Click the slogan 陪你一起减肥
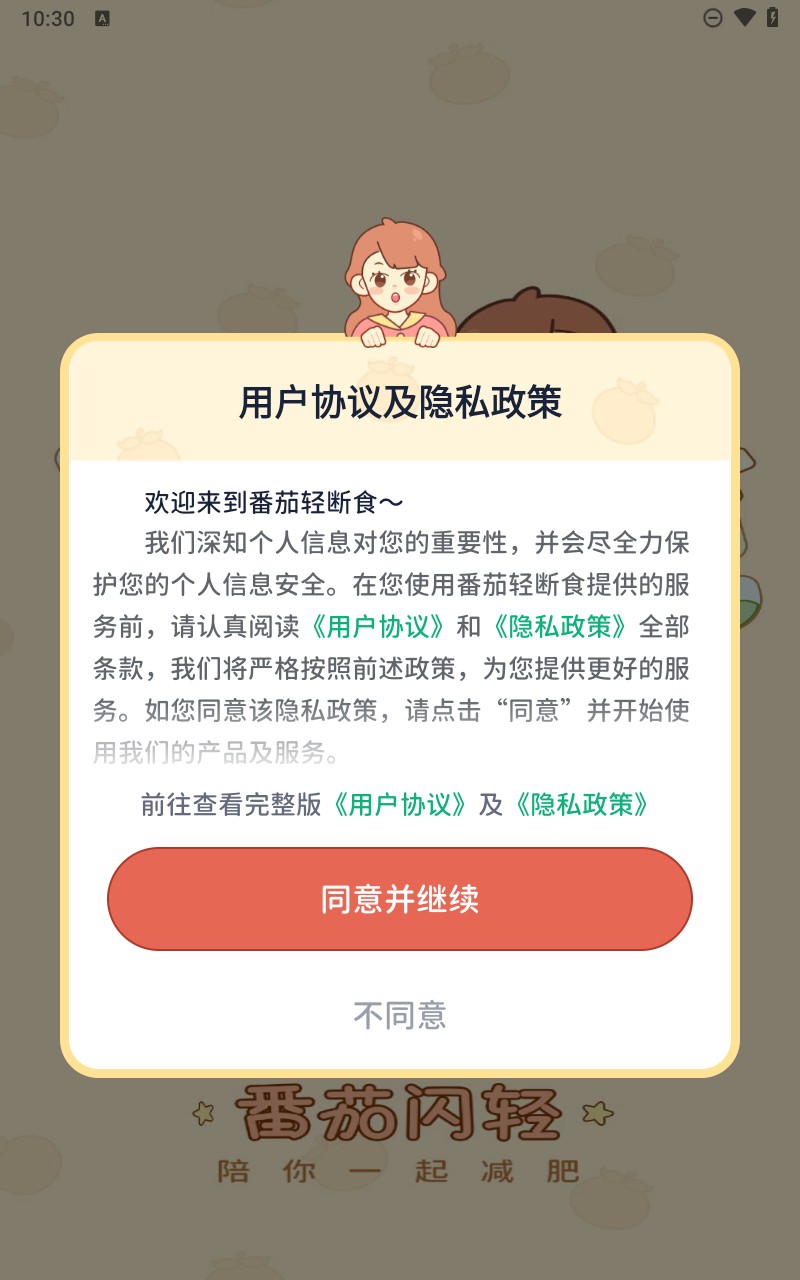The height and width of the screenshot is (1280, 800). point(400,1170)
